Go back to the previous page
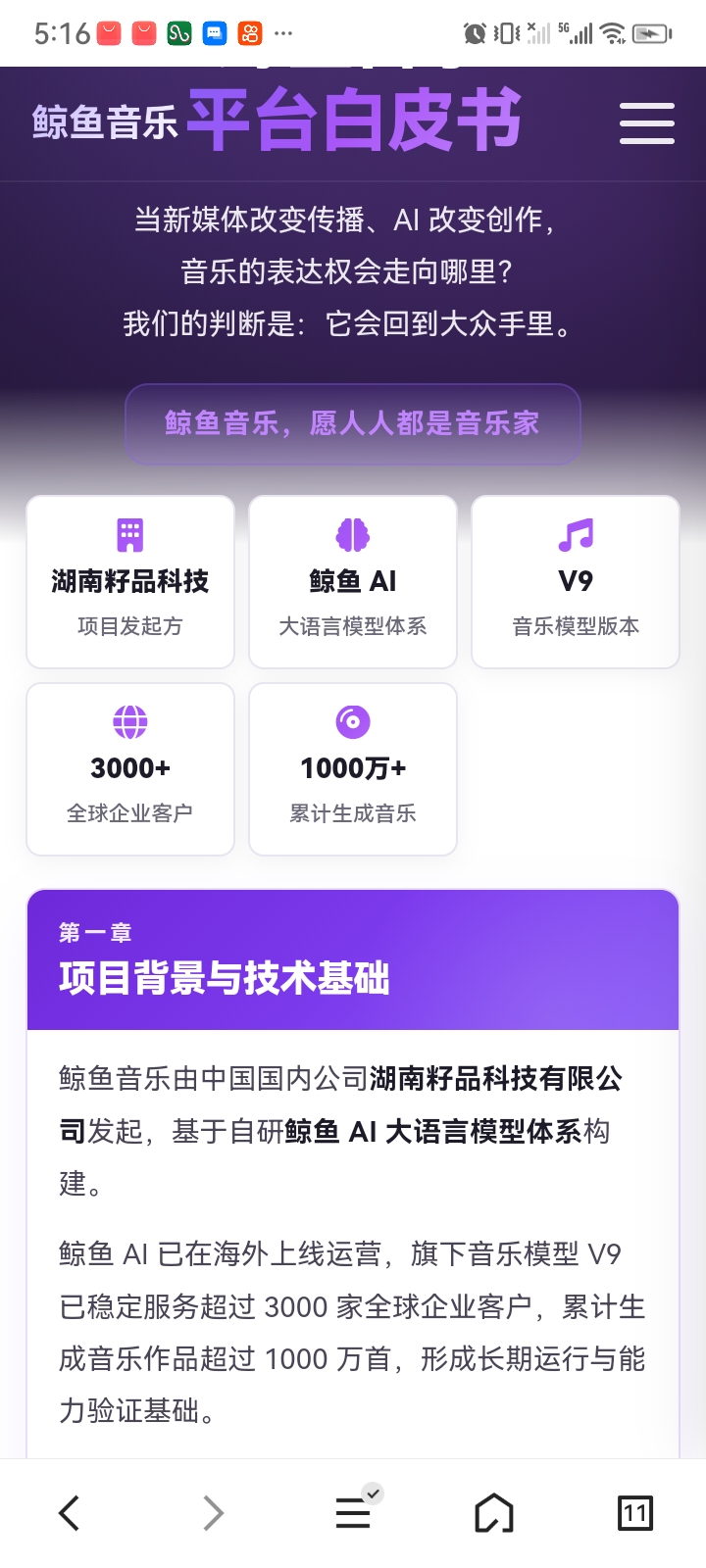The height and width of the screenshot is (1568, 706). pyautogui.click(x=70, y=1513)
